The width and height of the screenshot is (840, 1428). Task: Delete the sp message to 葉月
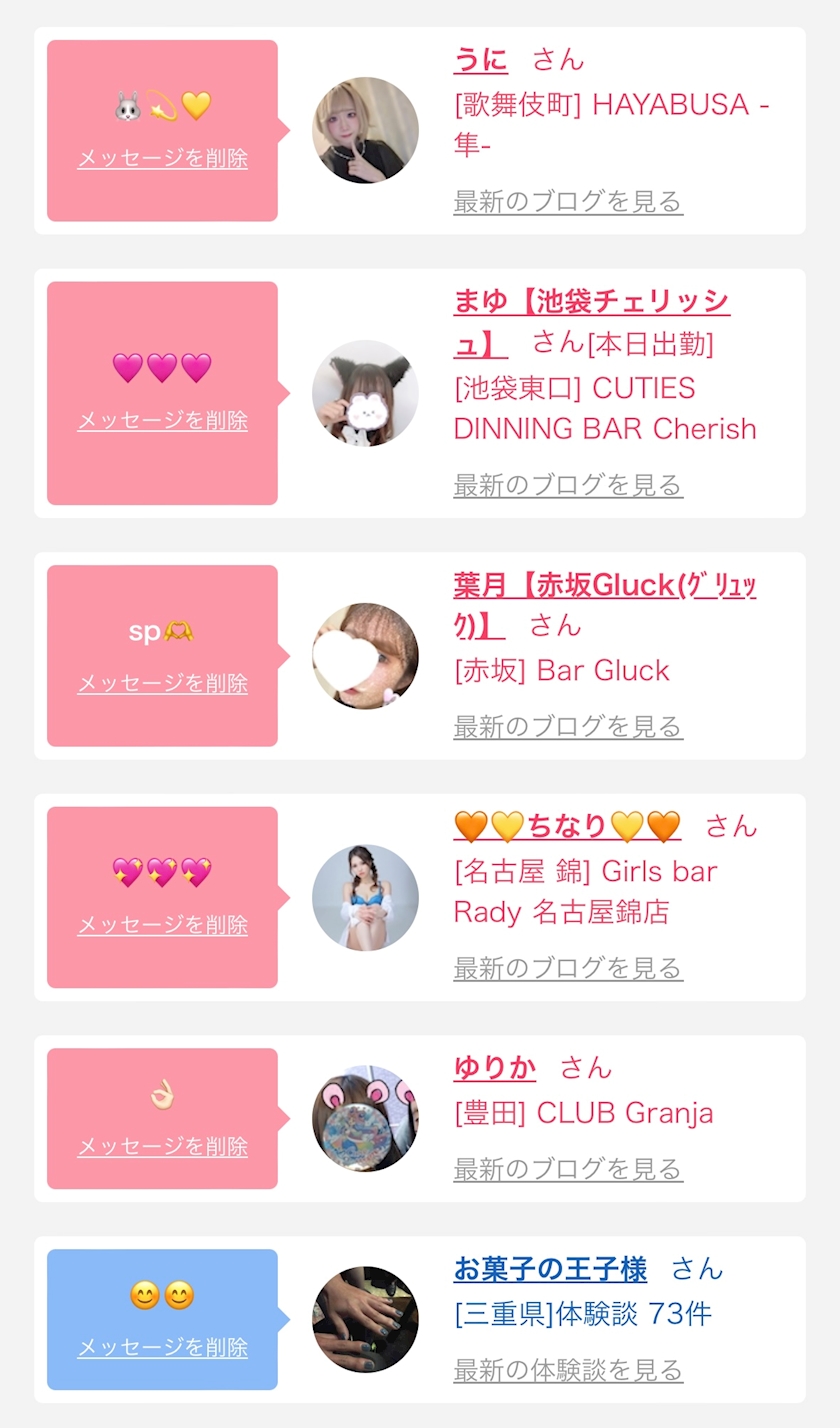(162, 683)
